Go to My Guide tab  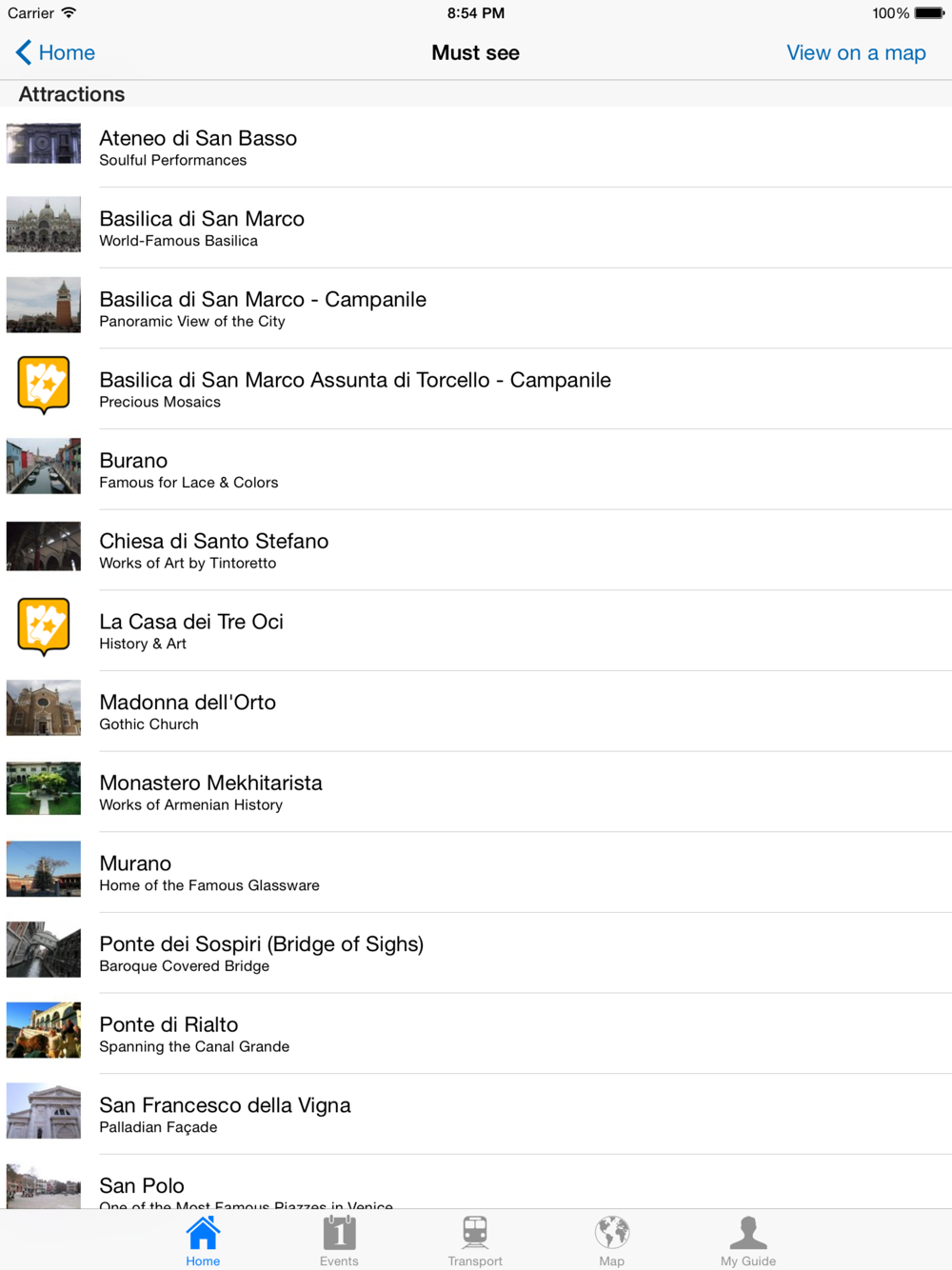click(x=747, y=1240)
